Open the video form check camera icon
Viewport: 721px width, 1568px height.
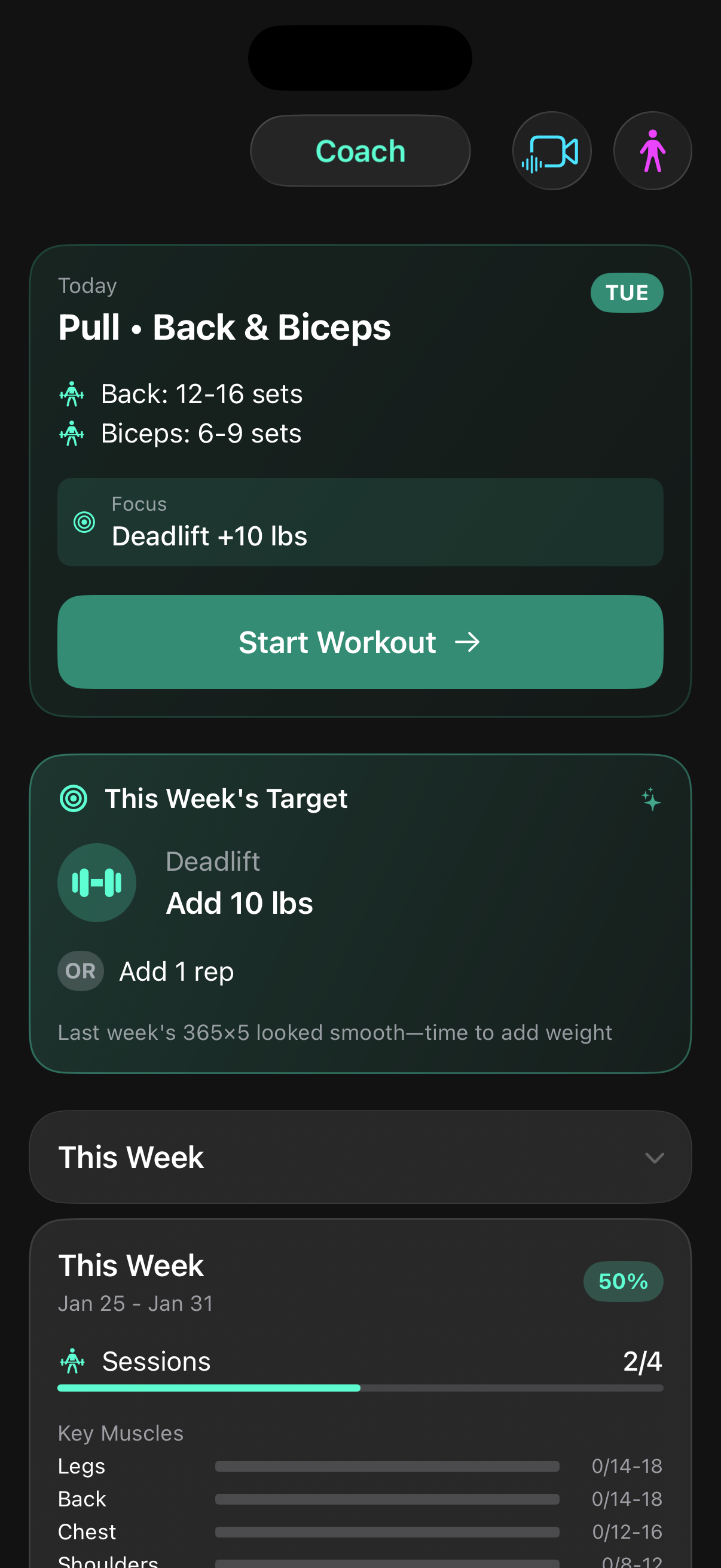click(551, 150)
